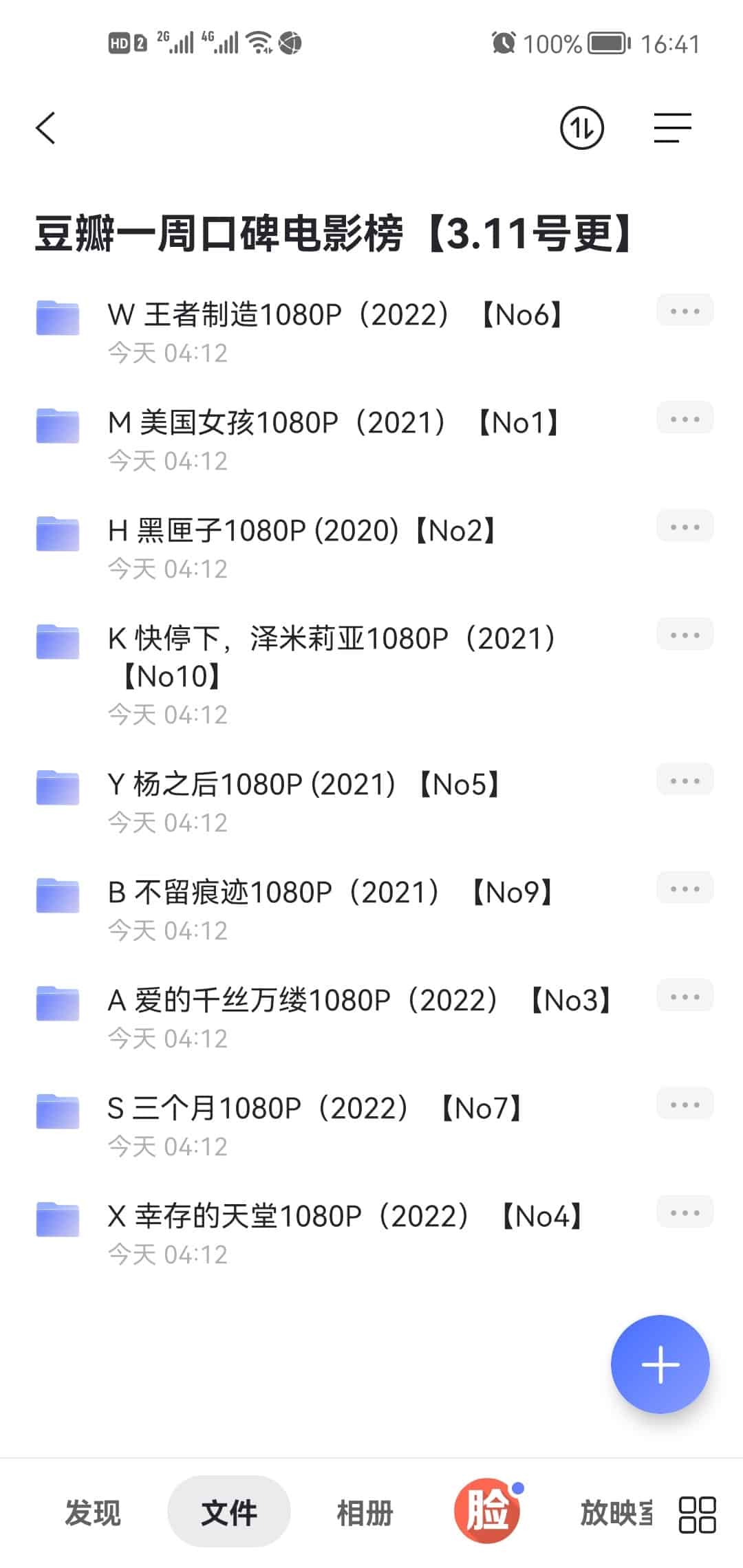Viewport: 743px width, 1568px height.
Task: Go back using the top-left arrow
Action: pos(45,128)
